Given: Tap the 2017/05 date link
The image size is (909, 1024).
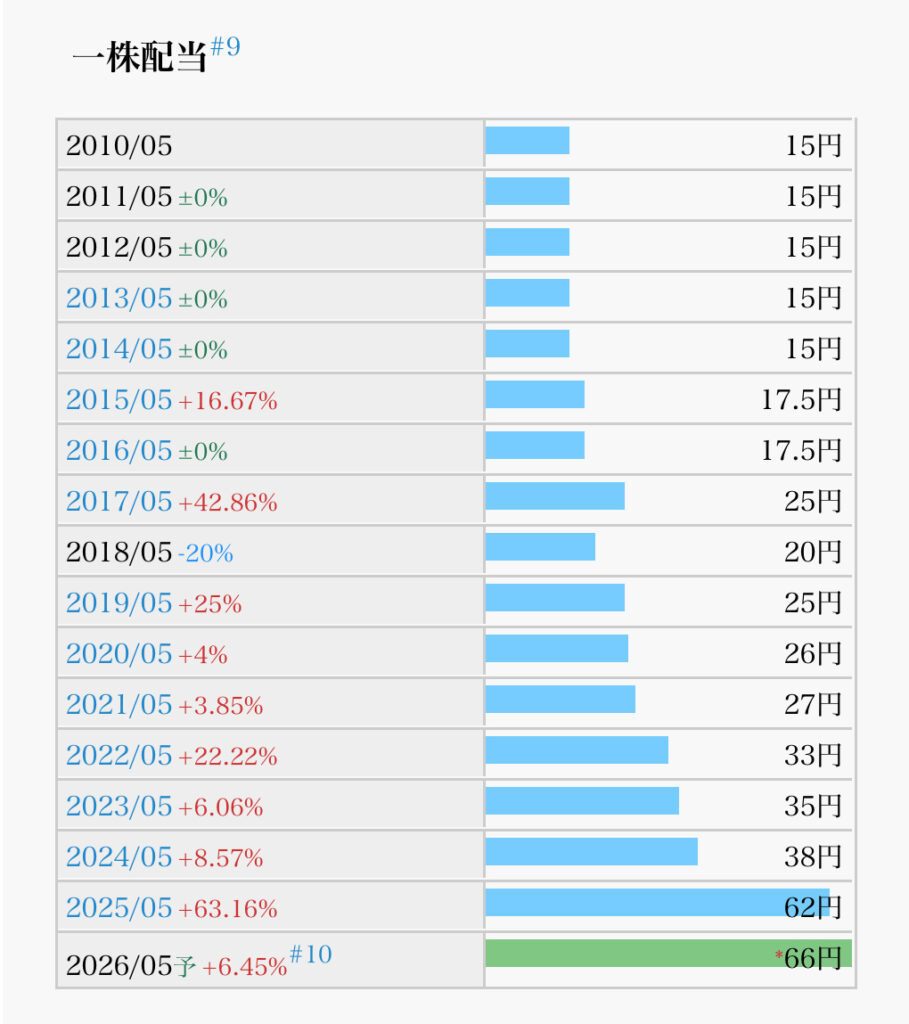Looking at the screenshot, I should pos(119,502).
